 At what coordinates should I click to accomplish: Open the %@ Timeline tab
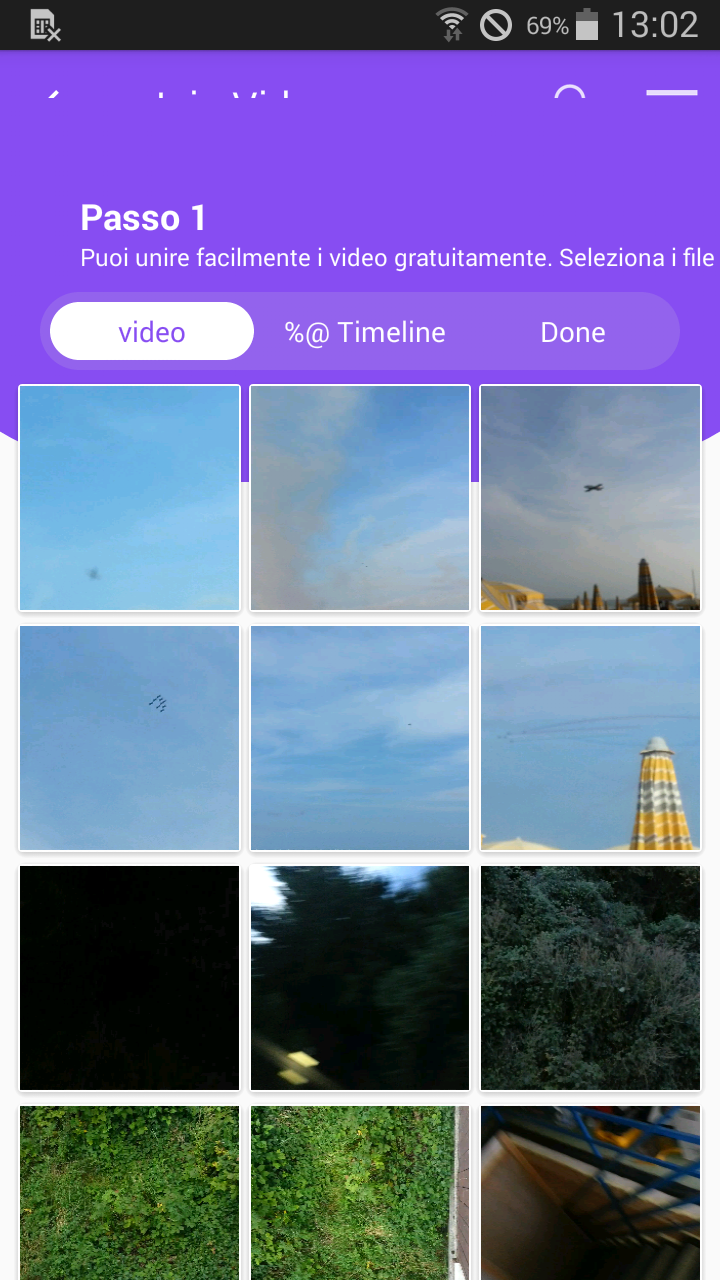click(x=365, y=332)
